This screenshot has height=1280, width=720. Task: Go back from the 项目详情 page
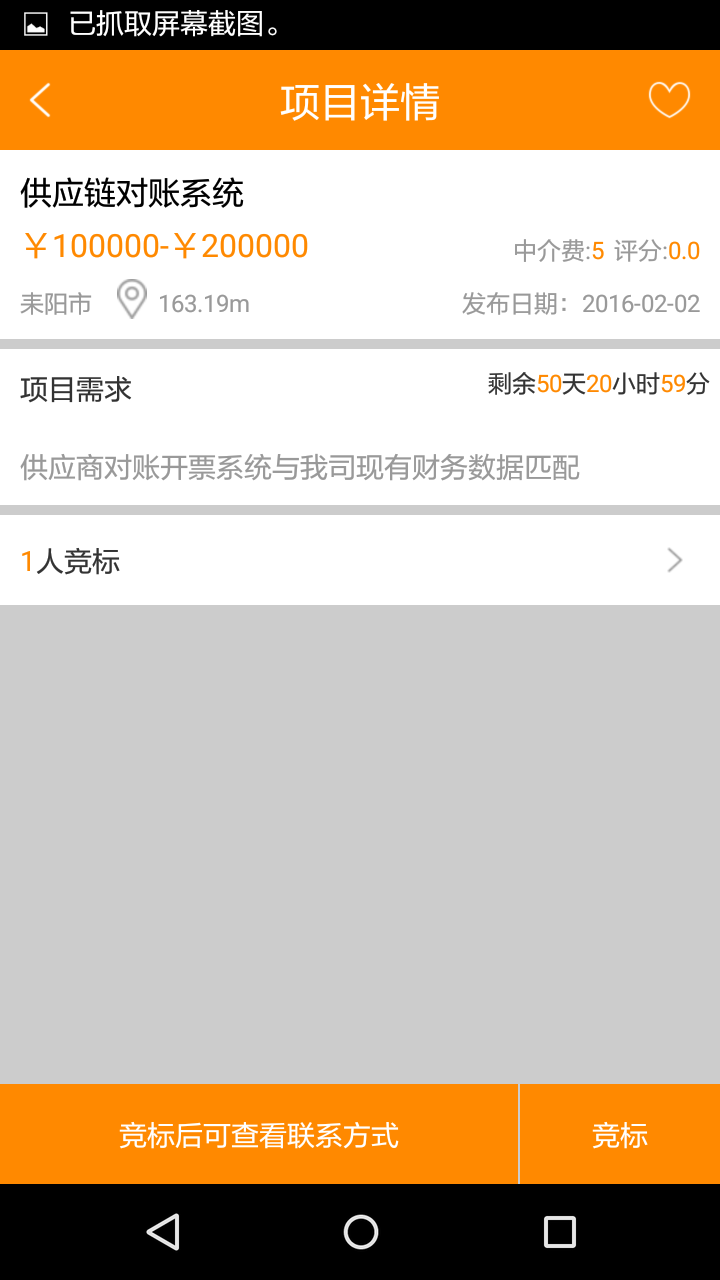(40, 101)
